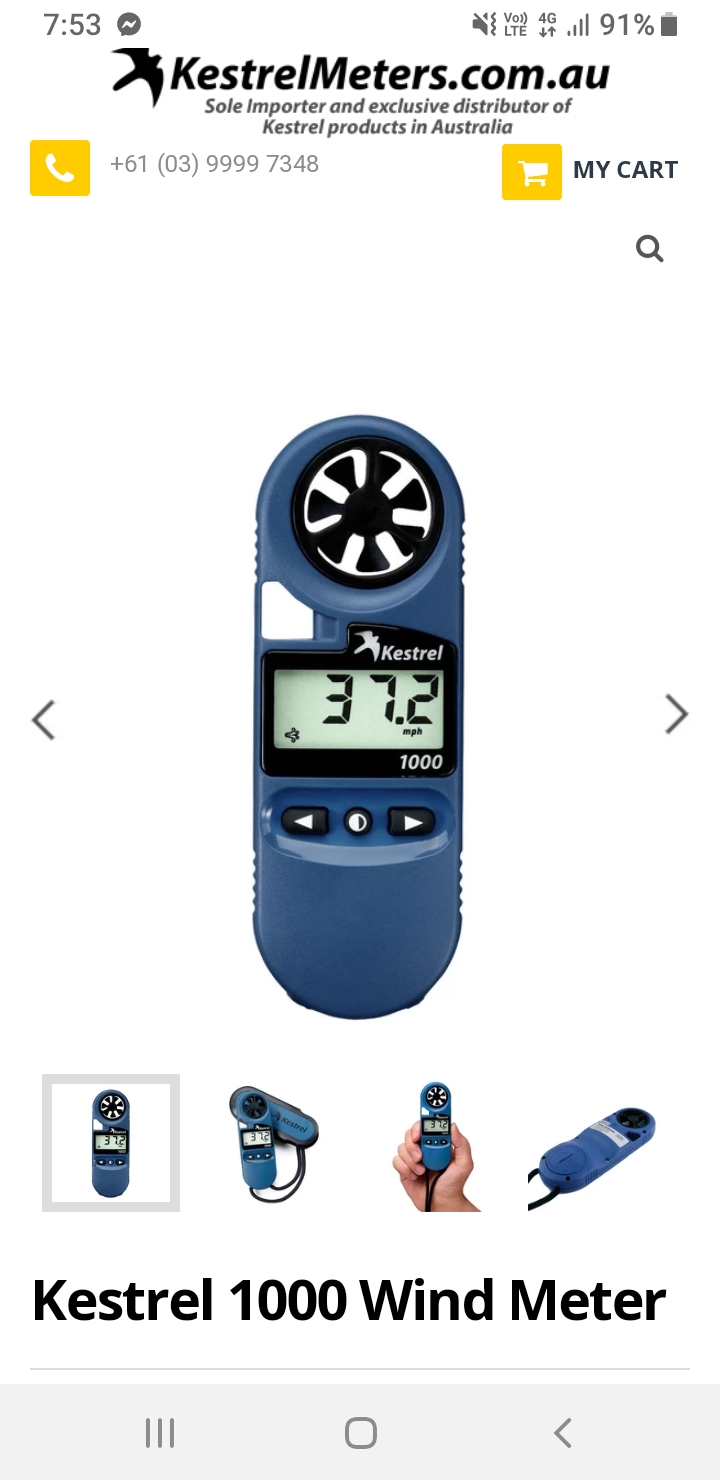Select the front-view thumbnail
The width and height of the screenshot is (720, 1480).
[111, 1143]
